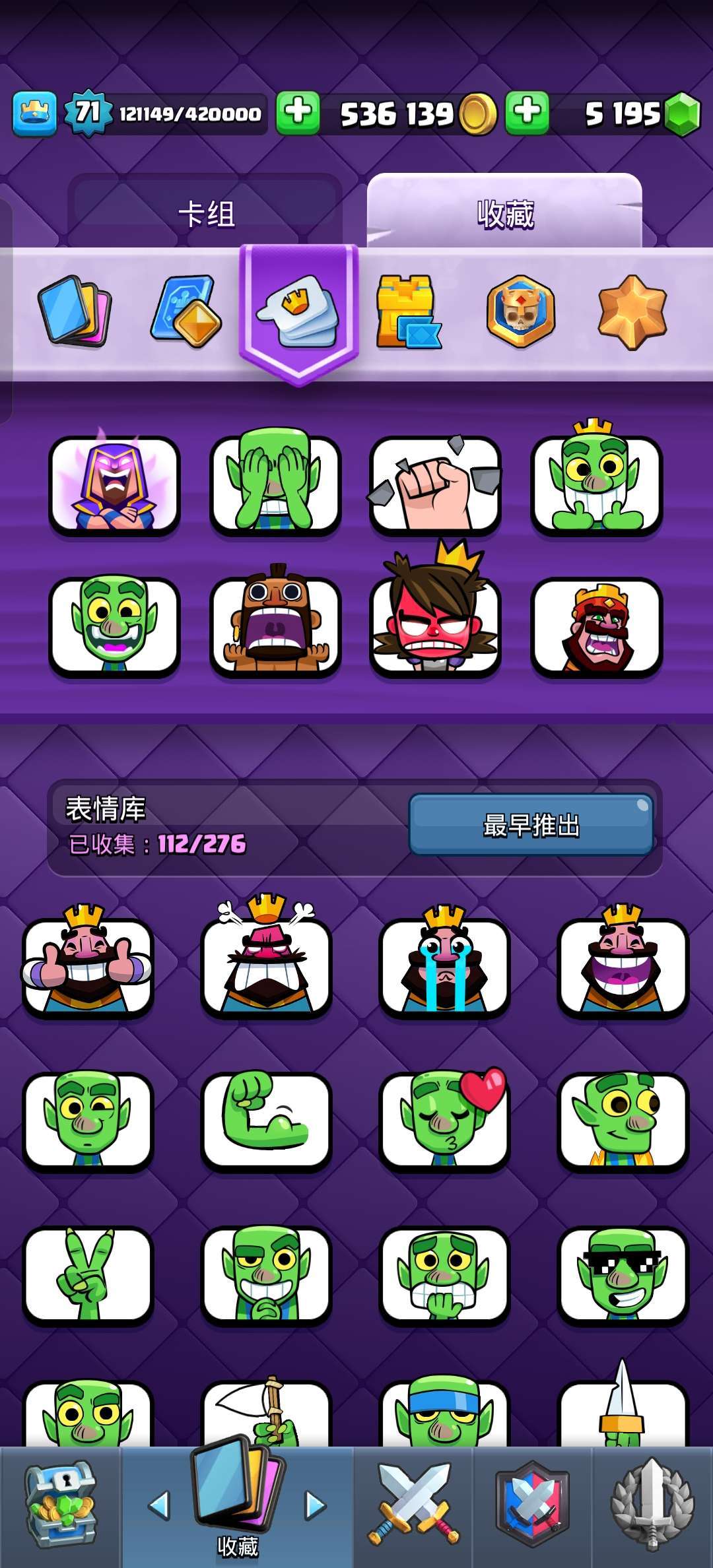Open the skull banner badge category
713x1568 pixels.
[x=521, y=311]
